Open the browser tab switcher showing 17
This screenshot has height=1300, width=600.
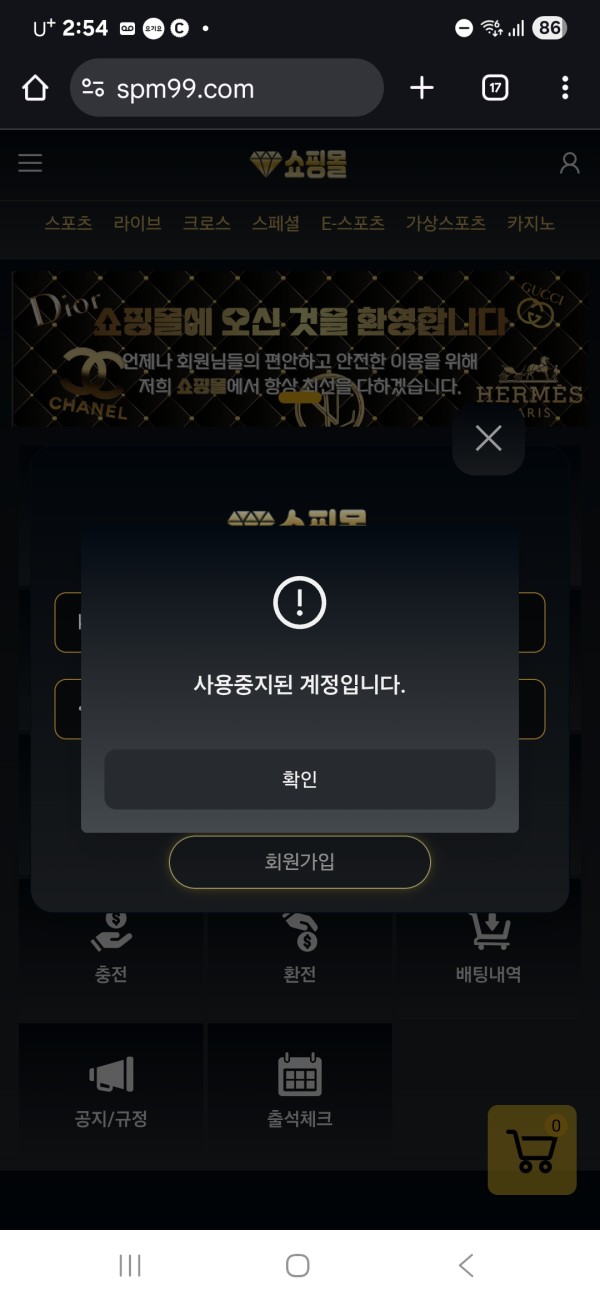tap(494, 88)
